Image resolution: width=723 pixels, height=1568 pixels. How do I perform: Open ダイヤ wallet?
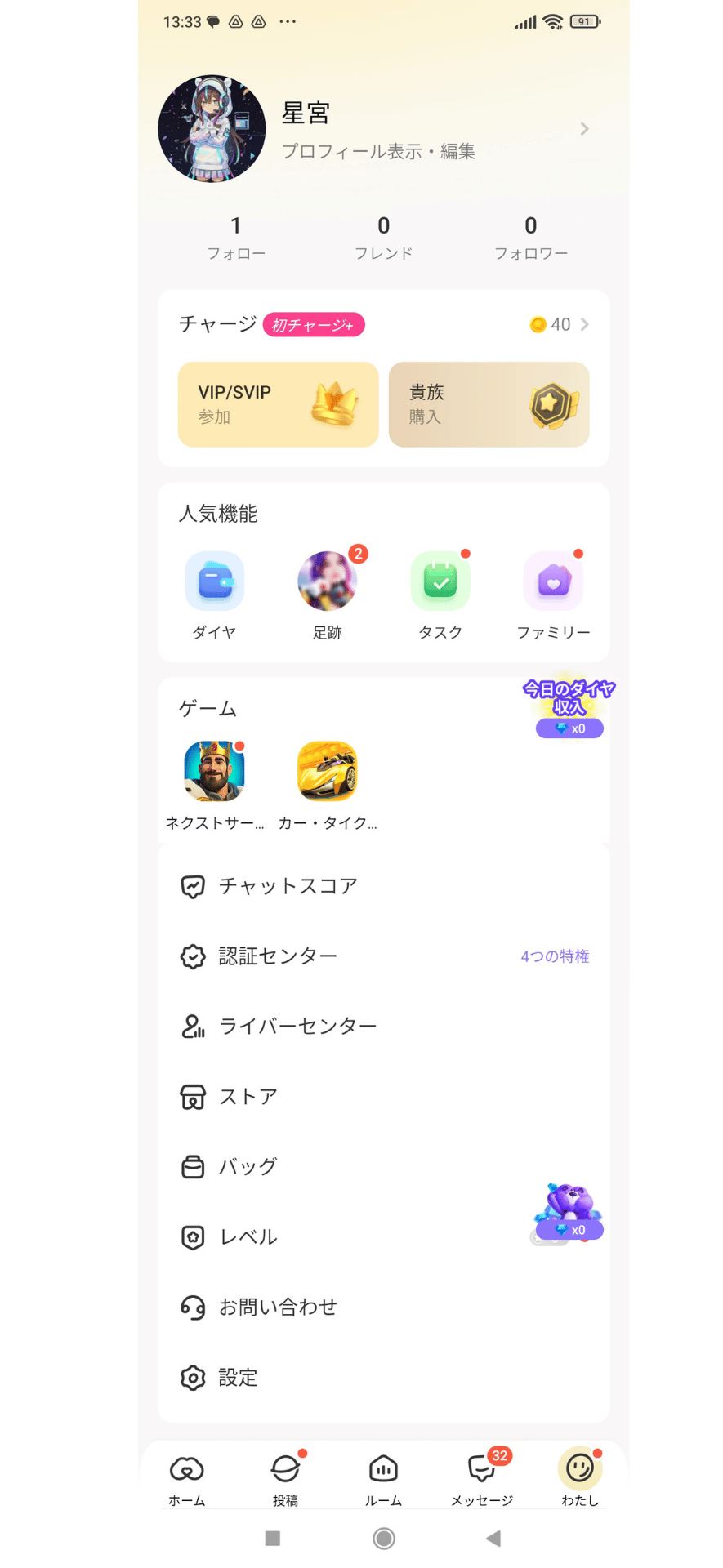pos(214,594)
